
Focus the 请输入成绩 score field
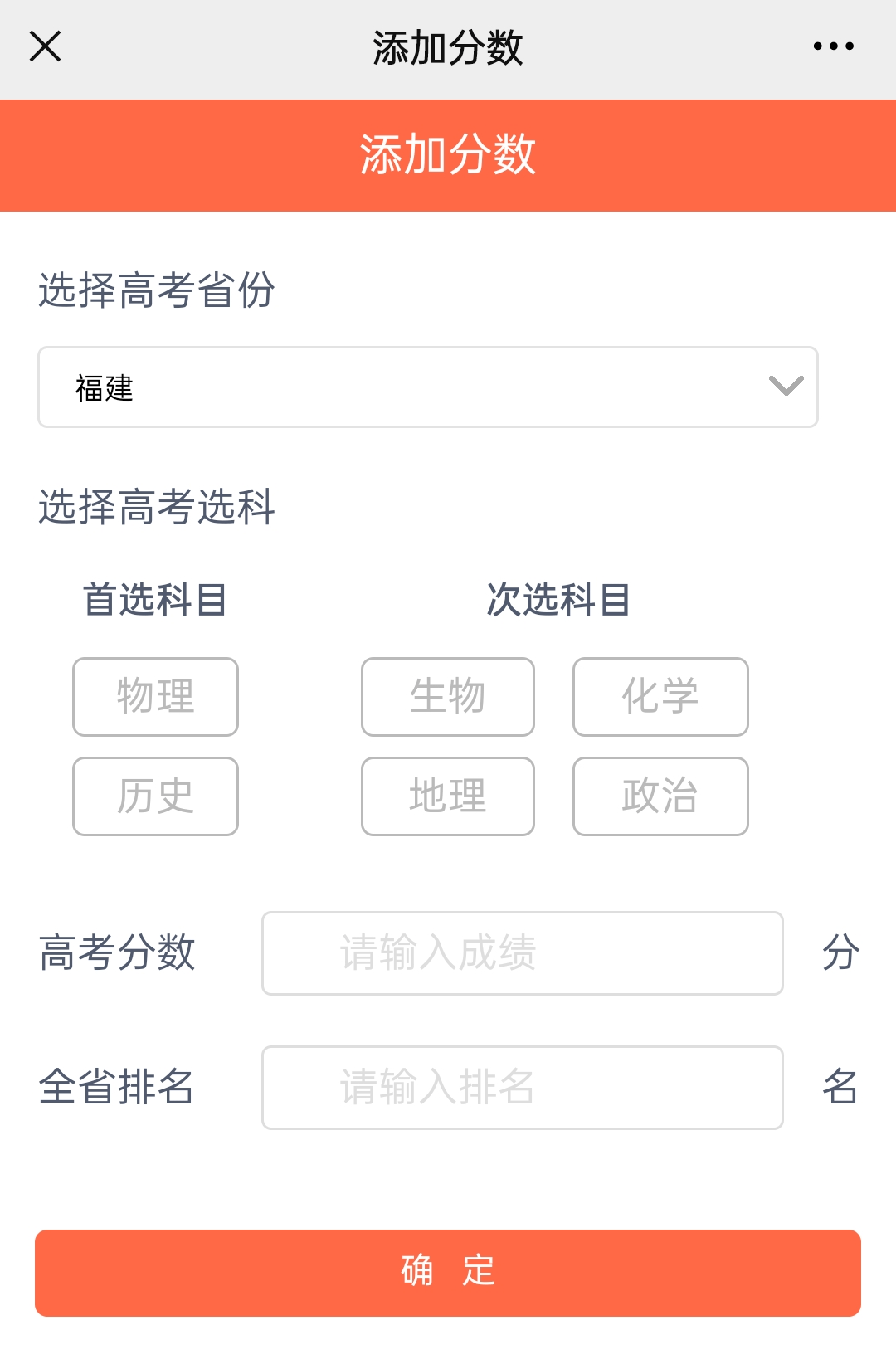click(523, 953)
